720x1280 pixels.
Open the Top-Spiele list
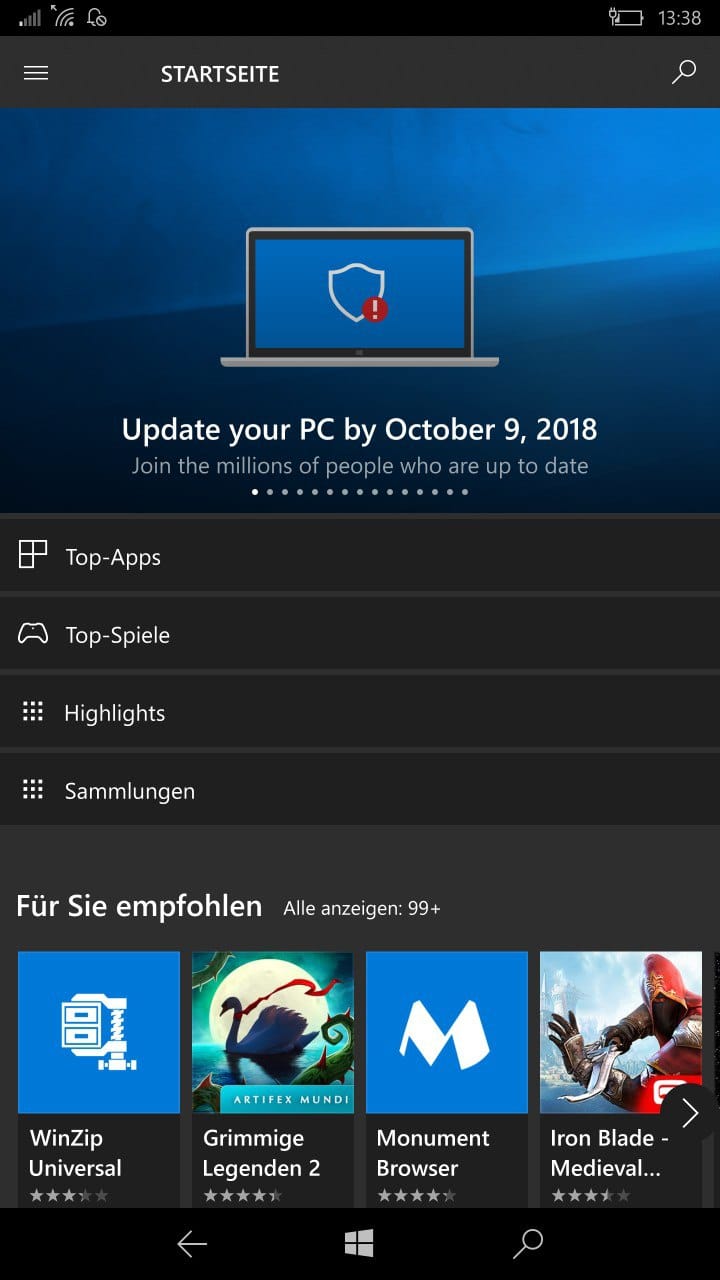360,634
